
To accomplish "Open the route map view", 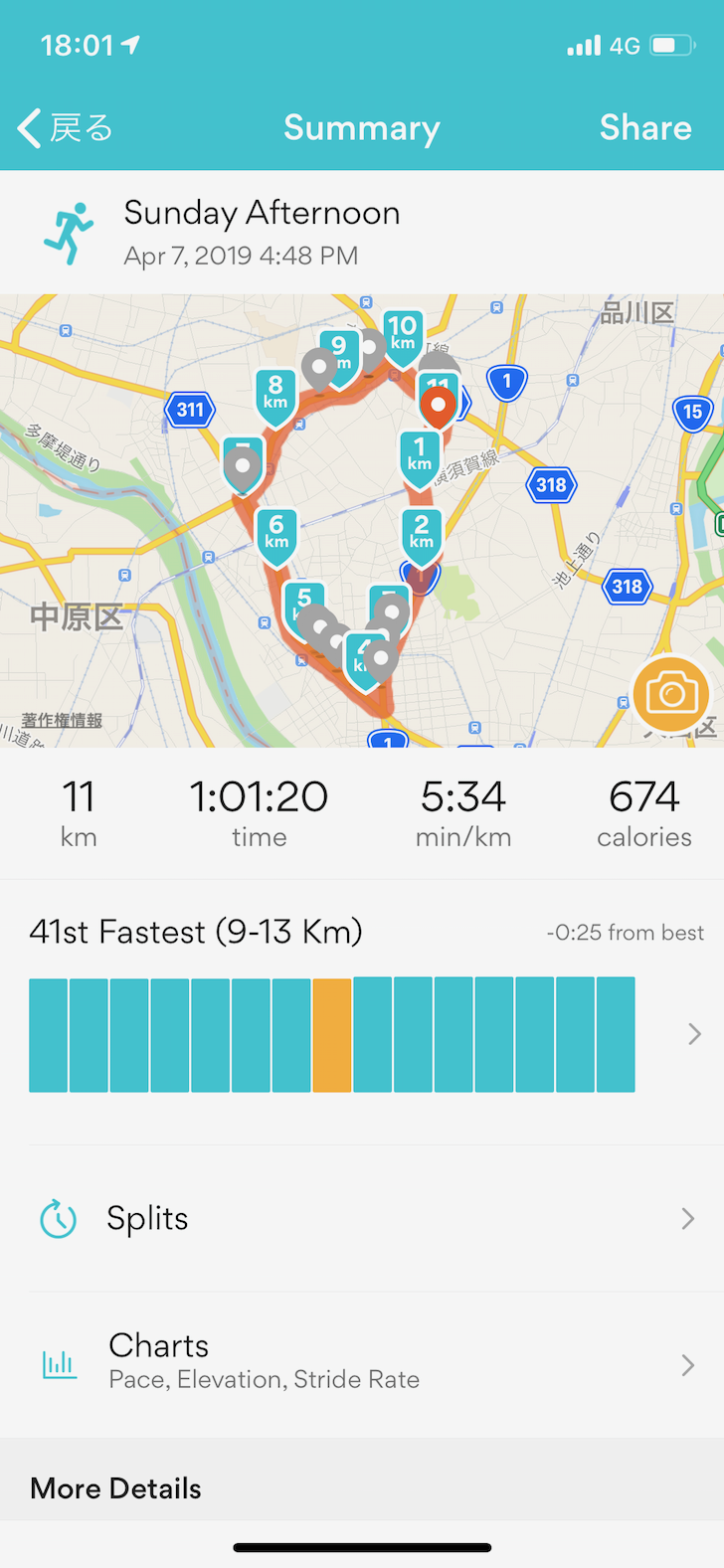I will (x=362, y=520).
